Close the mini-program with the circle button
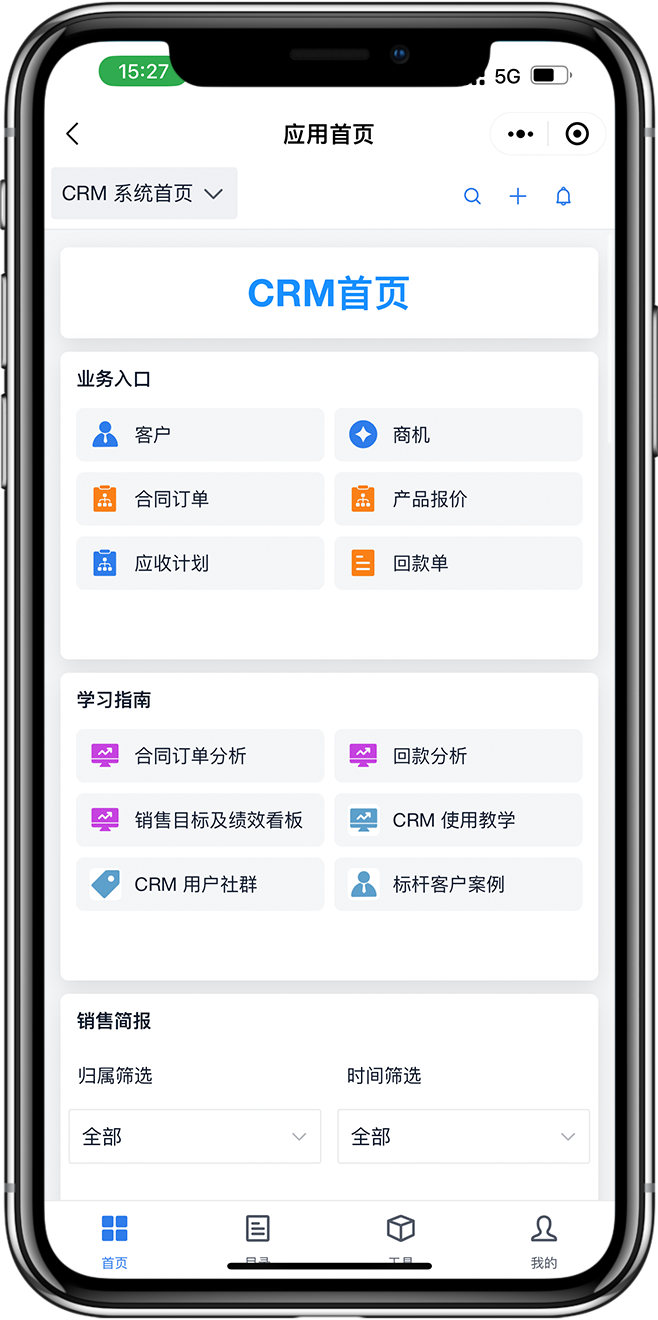Viewport: 658px width, 1320px height. [577, 134]
